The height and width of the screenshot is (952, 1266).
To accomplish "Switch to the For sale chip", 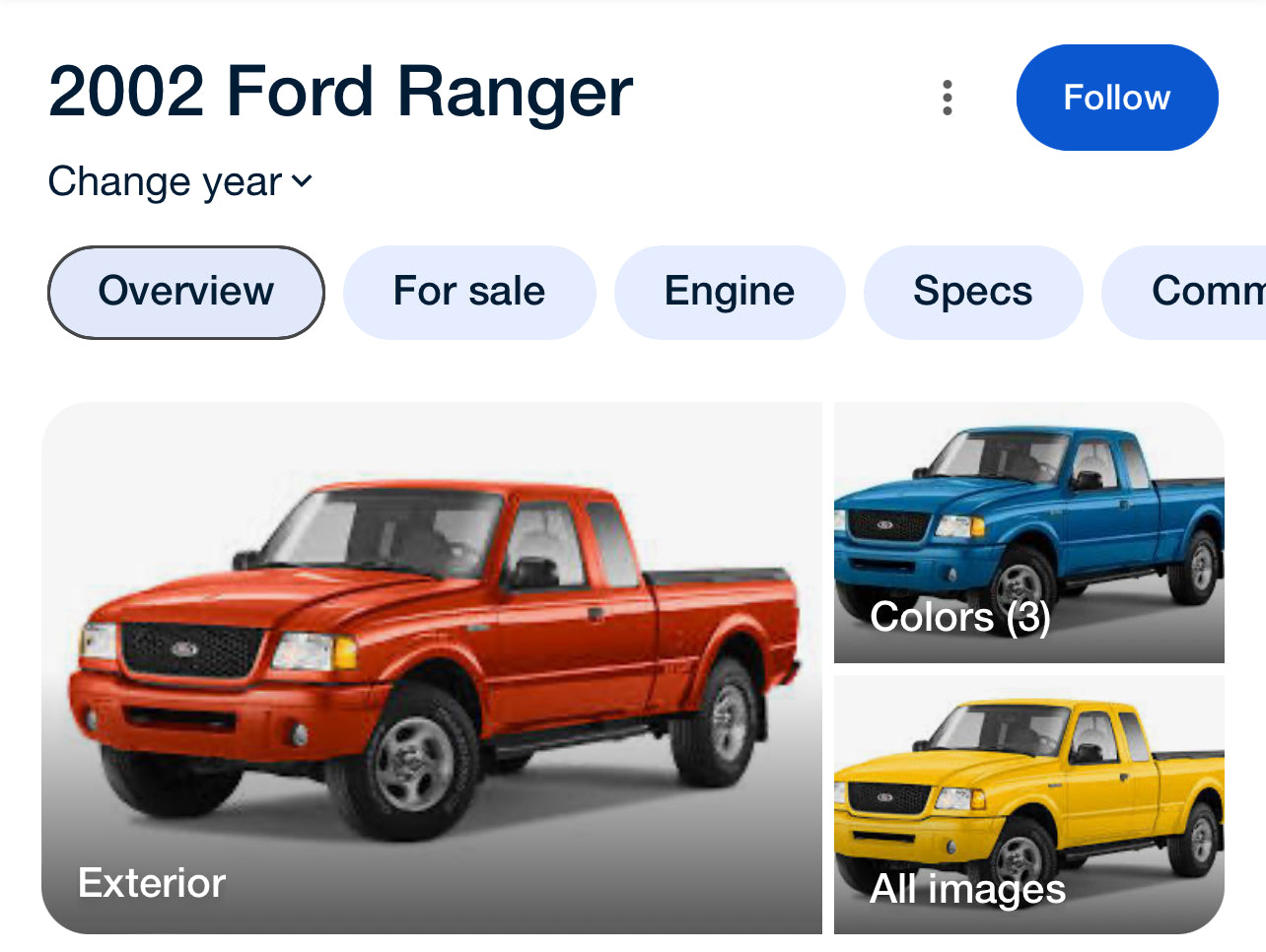I will click(x=468, y=292).
